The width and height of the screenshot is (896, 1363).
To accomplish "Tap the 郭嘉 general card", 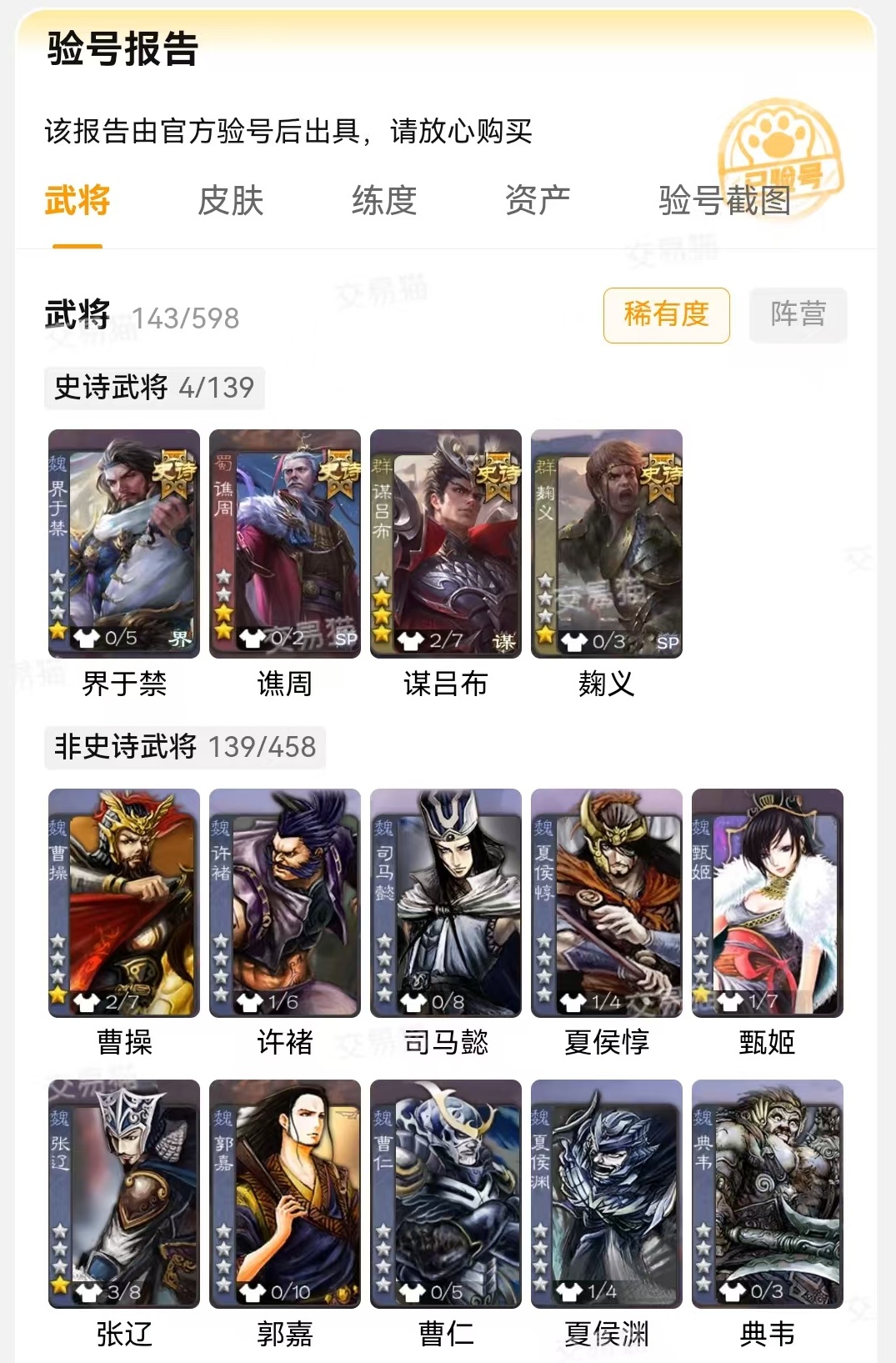I will click(x=285, y=1194).
